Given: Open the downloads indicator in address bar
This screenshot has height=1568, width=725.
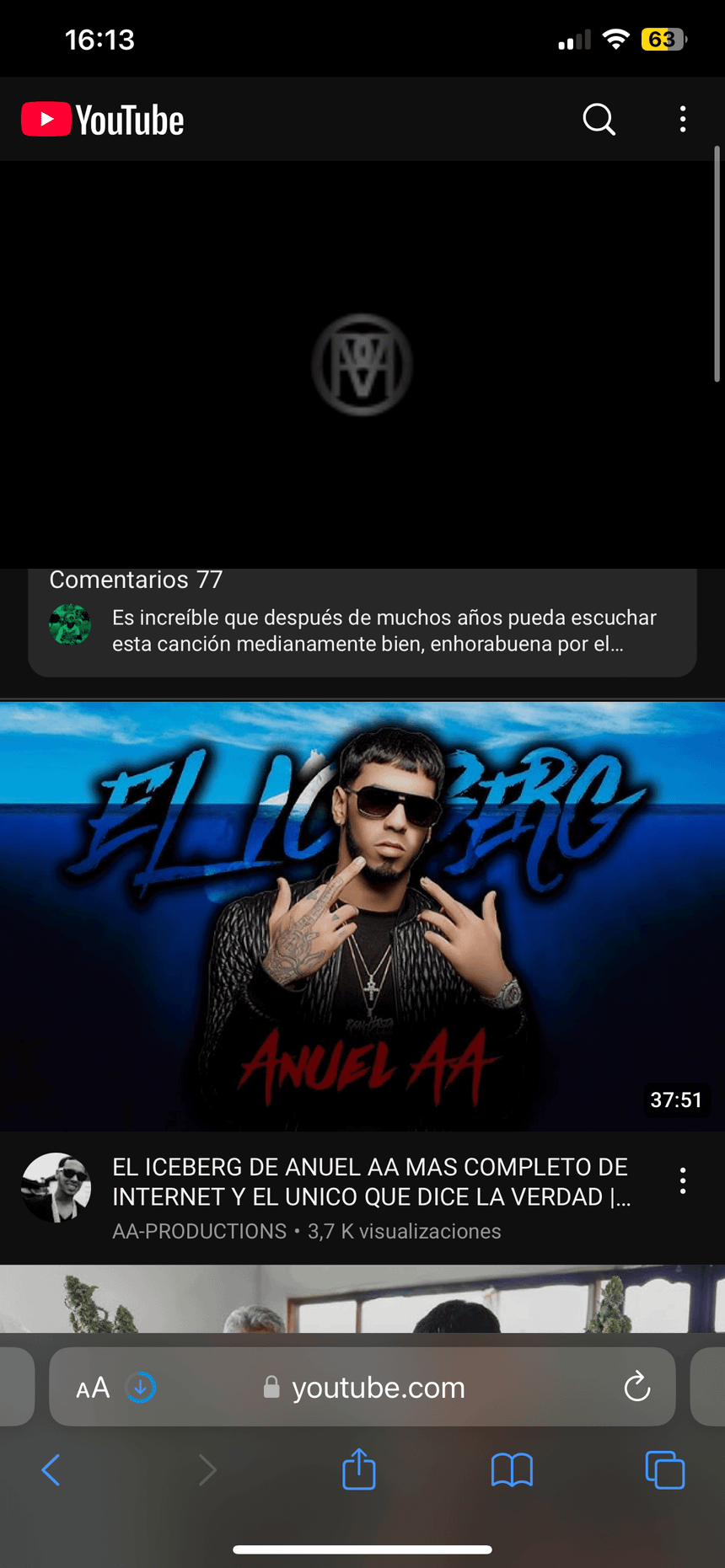Looking at the screenshot, I should click(x=141, y=1387).
